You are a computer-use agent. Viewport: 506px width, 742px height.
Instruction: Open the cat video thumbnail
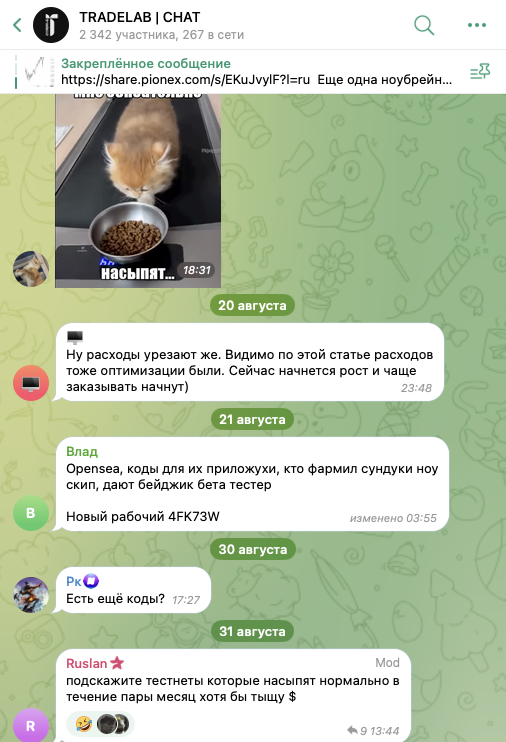point(138,190)
